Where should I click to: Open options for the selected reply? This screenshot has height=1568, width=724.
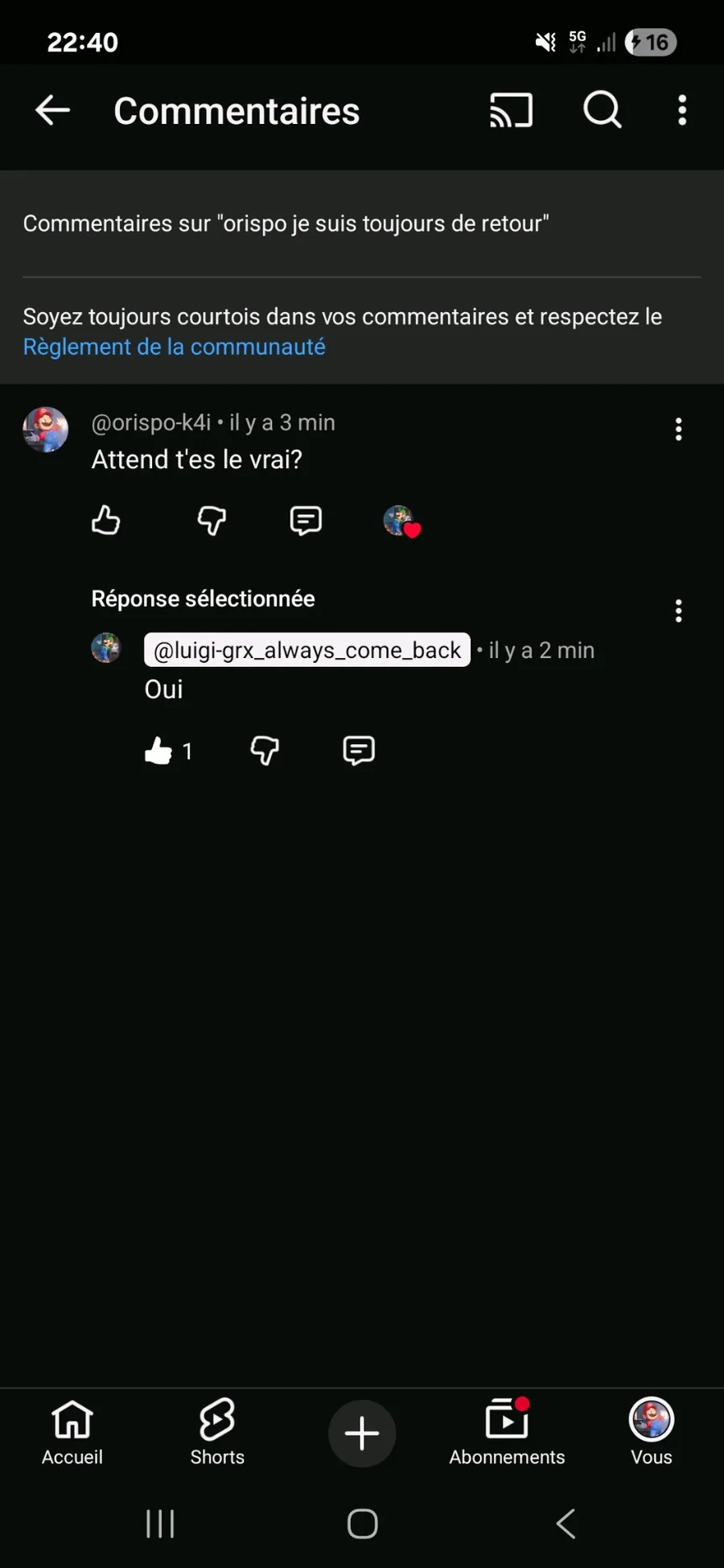tap(679, 611)
